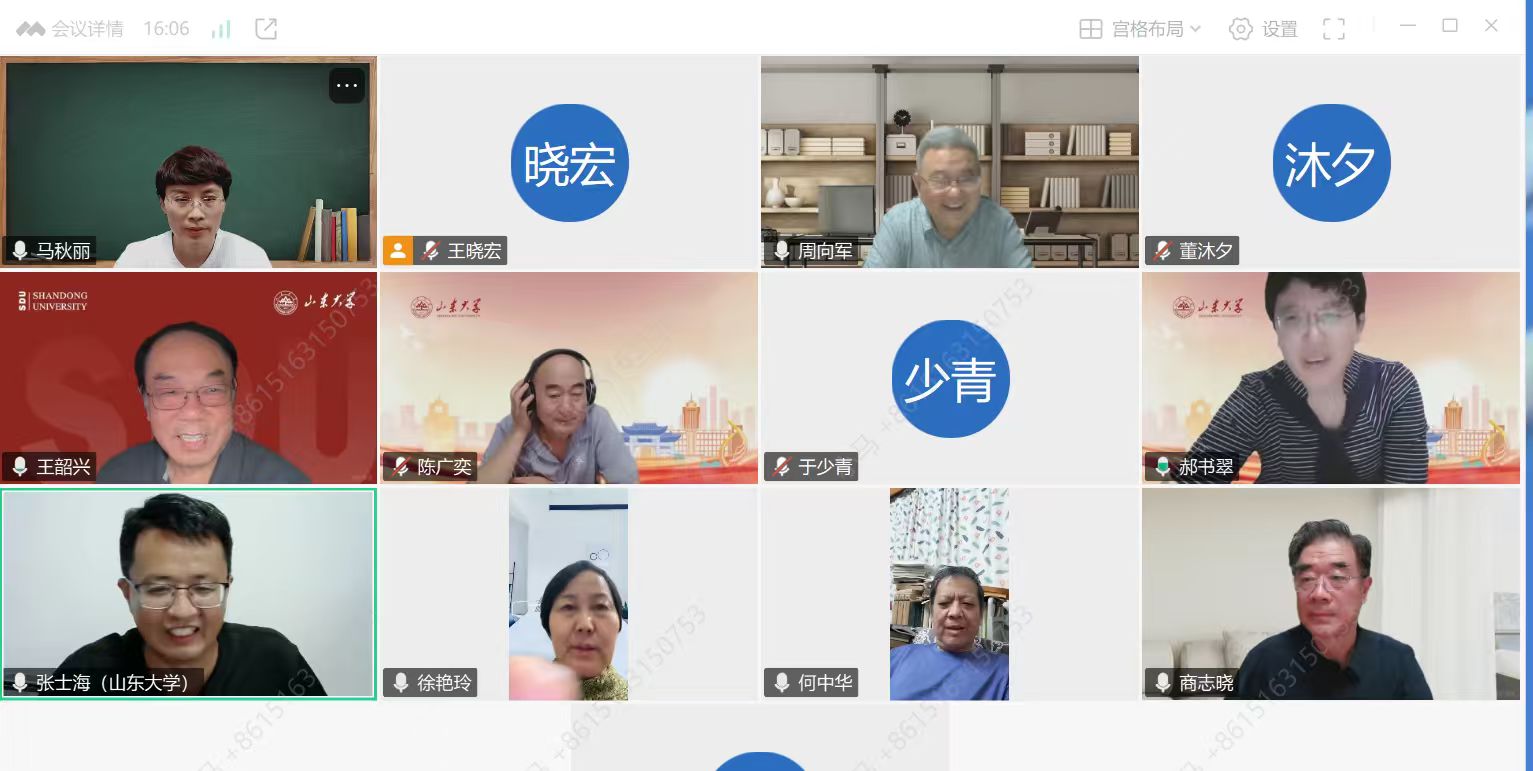1533x771 pixels.
Task: Select 陈广奕's video tile
Action: [569, 378]
